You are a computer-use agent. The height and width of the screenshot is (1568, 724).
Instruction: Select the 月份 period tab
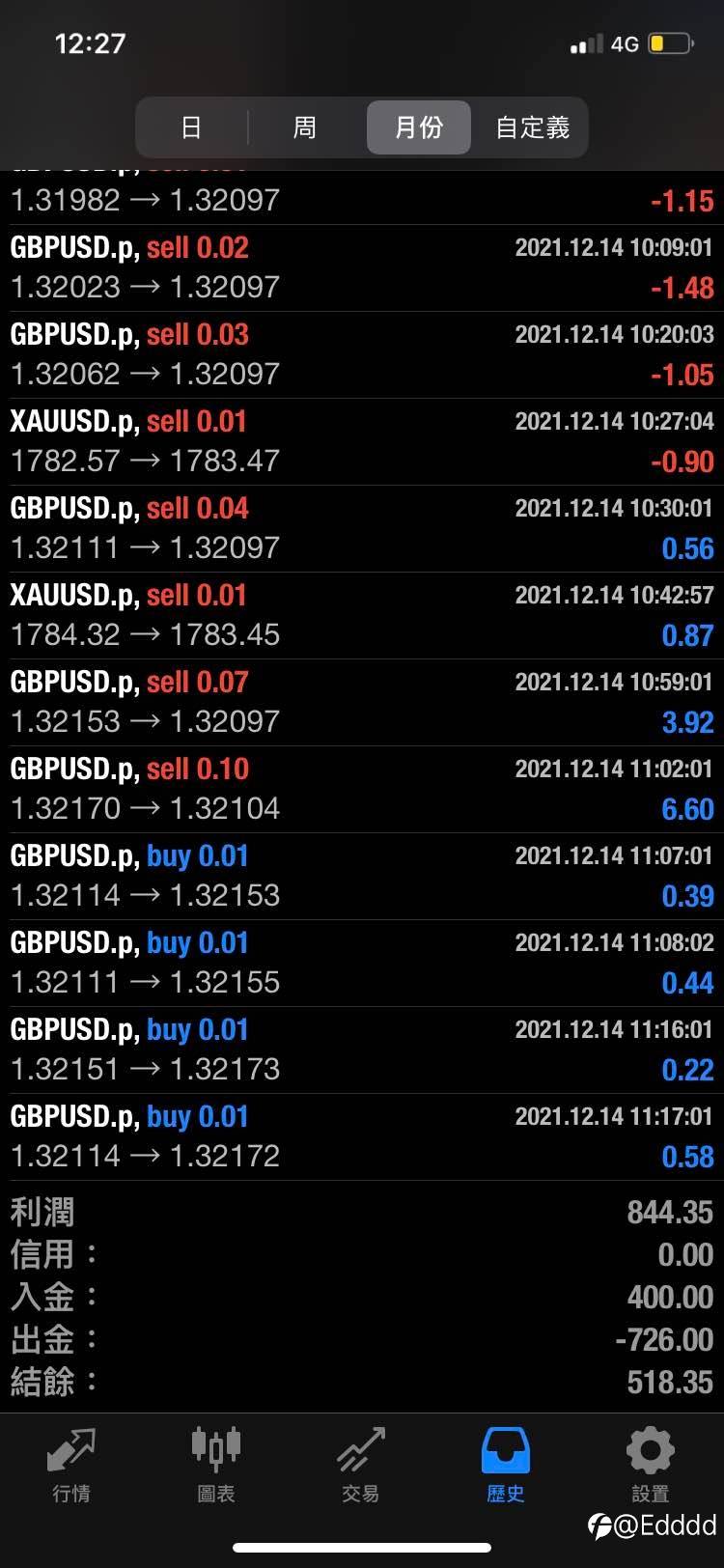tap(419, 127)
